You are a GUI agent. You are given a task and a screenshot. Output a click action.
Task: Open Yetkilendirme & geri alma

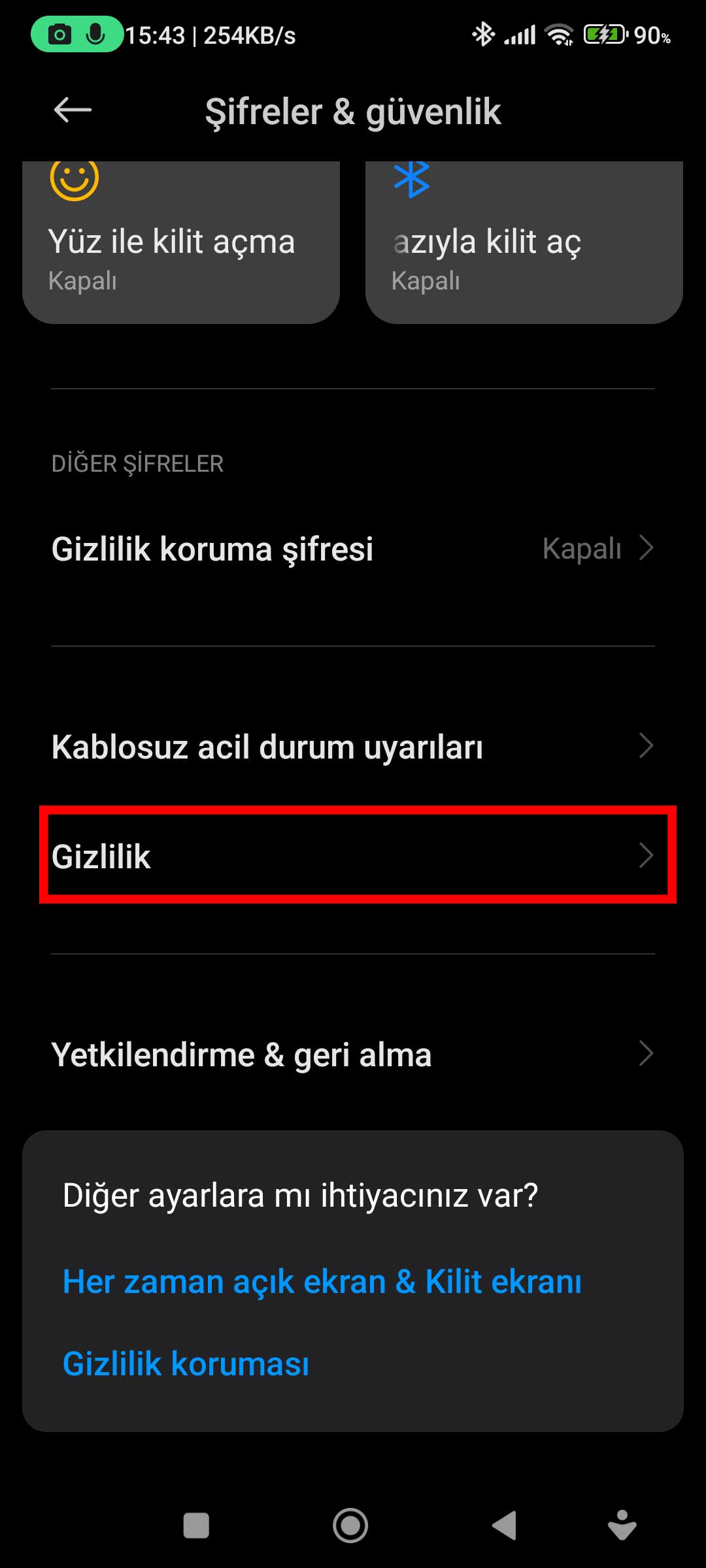(x=353, y=1054)
